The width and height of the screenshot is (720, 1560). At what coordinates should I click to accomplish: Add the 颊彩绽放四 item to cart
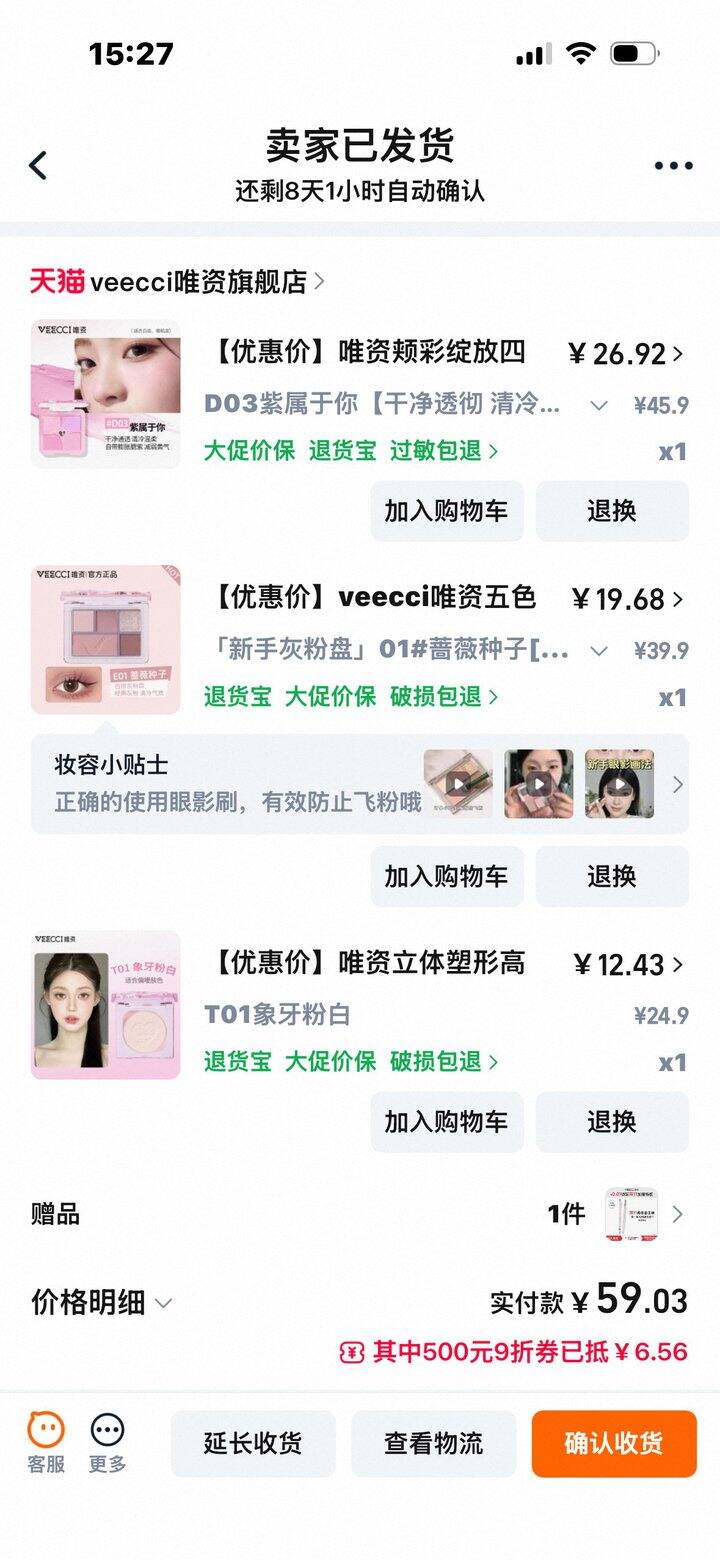click(446, 511)
